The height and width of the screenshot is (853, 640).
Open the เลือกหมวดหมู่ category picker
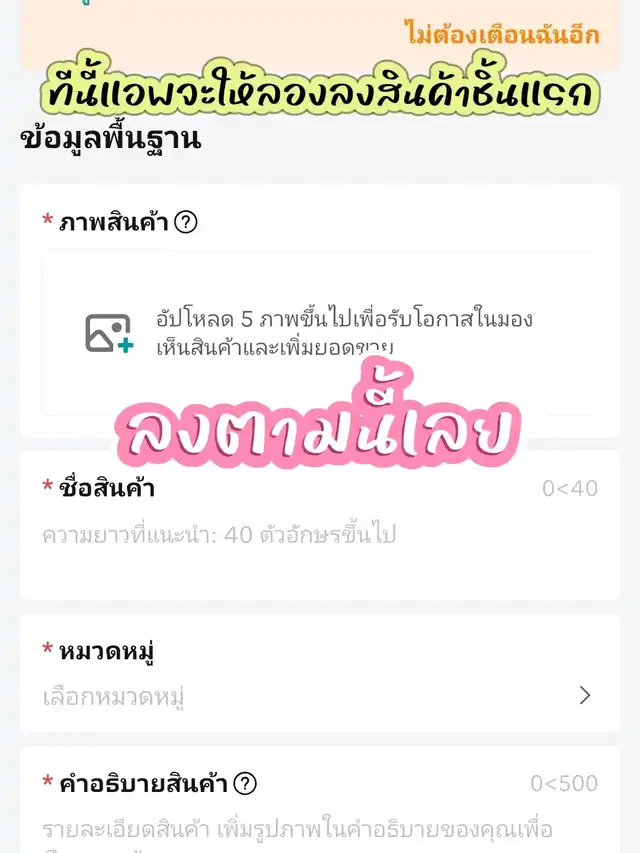point(319,695)
